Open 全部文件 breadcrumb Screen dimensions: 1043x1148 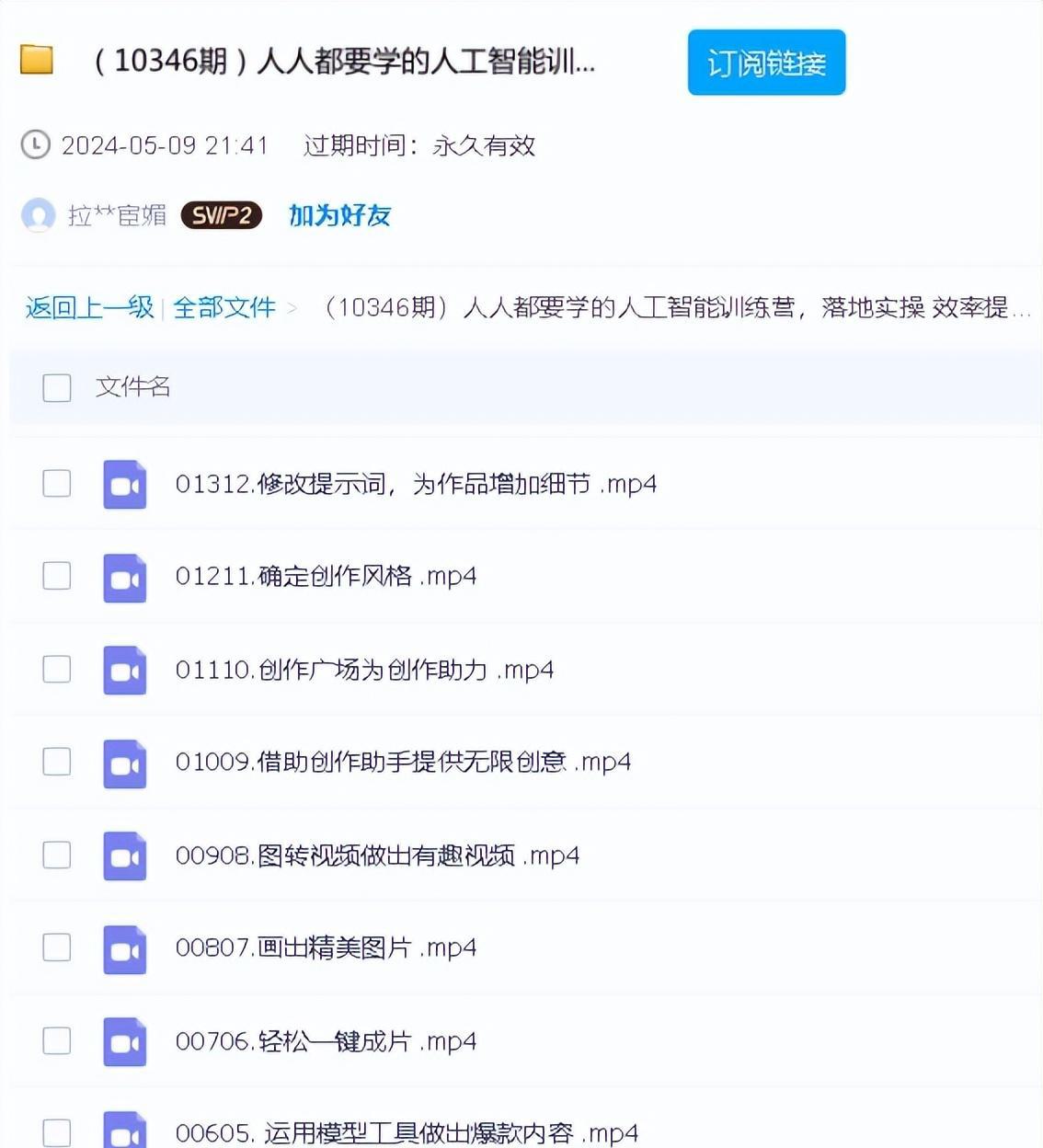(224, 307)
